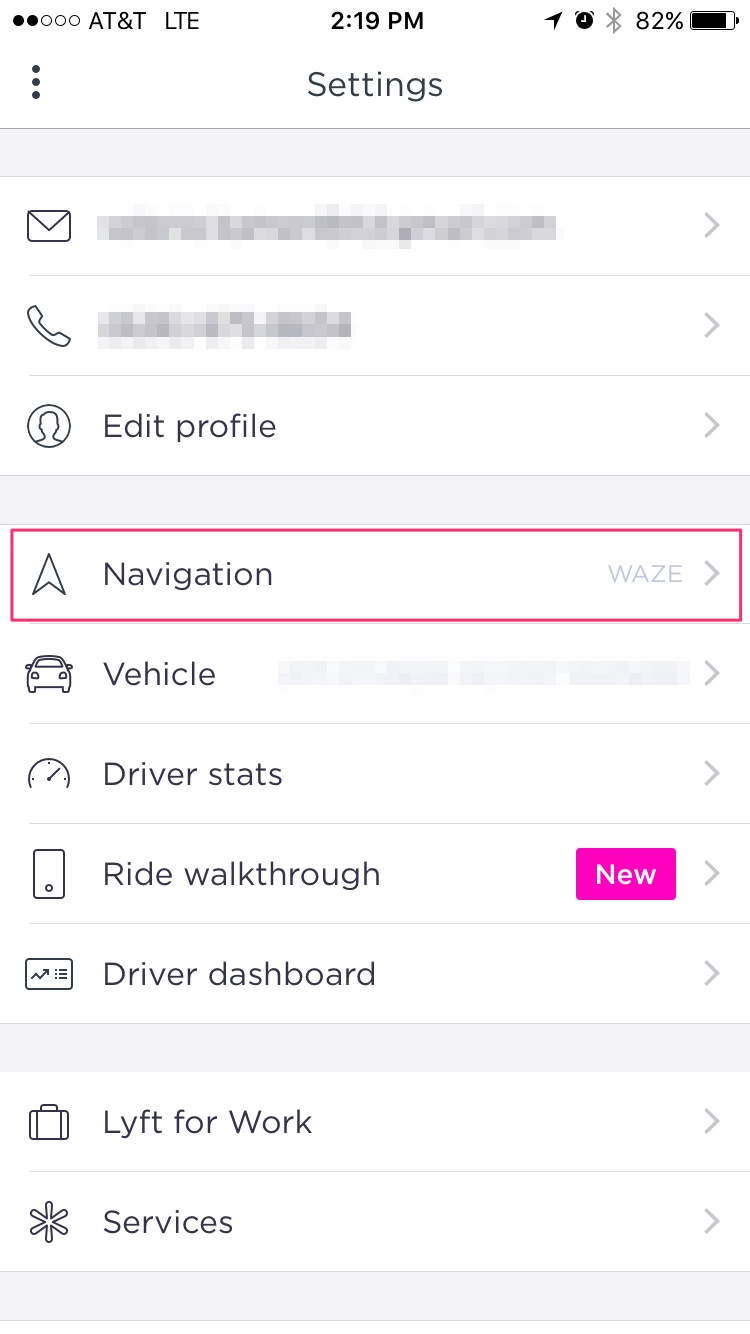Open the Vehicle settings row
This screenshot has height=1334, width=750.
375,674
